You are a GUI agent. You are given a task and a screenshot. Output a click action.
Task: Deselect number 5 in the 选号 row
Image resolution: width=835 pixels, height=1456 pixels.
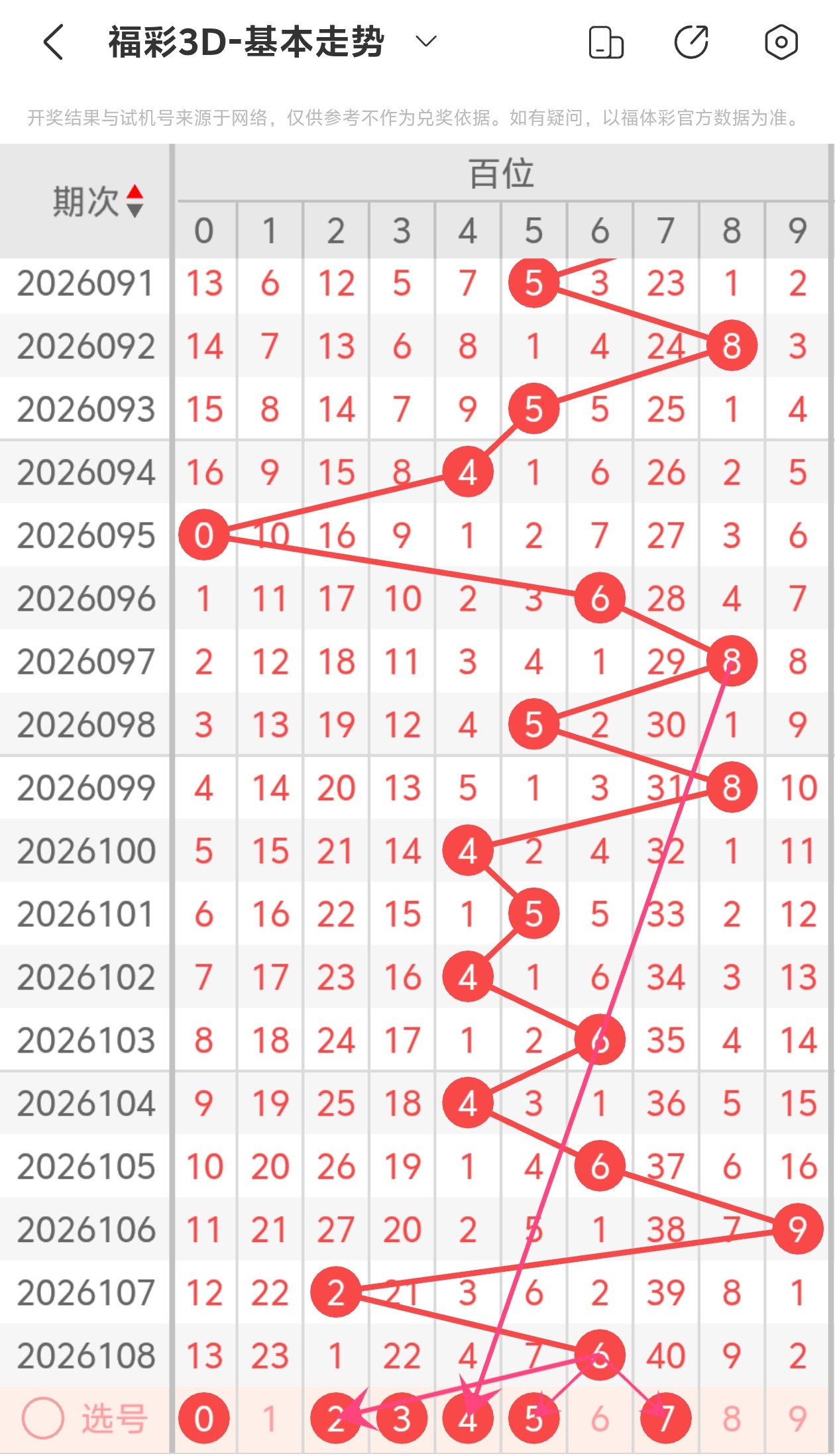533,1418
